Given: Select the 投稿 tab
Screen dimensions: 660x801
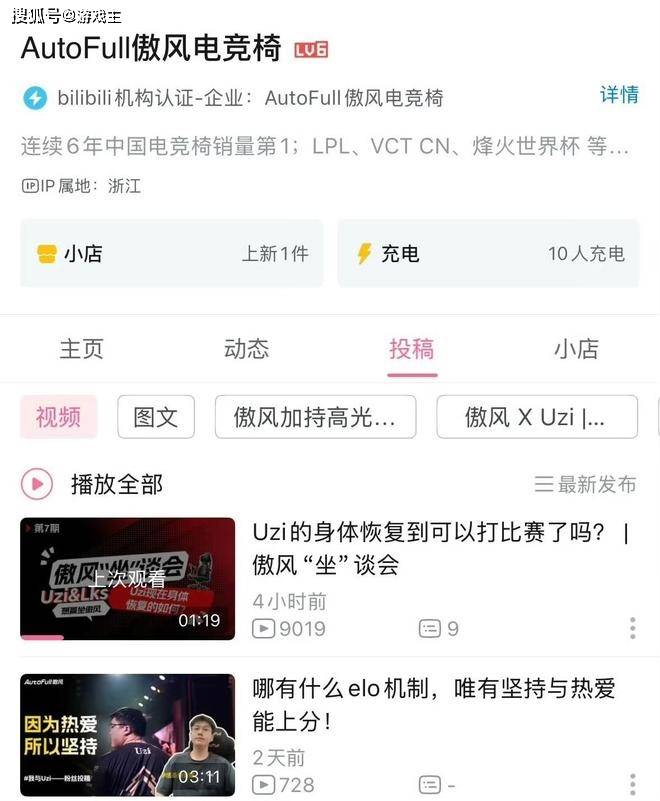Looking at the screenshot, I should point(412,349).
